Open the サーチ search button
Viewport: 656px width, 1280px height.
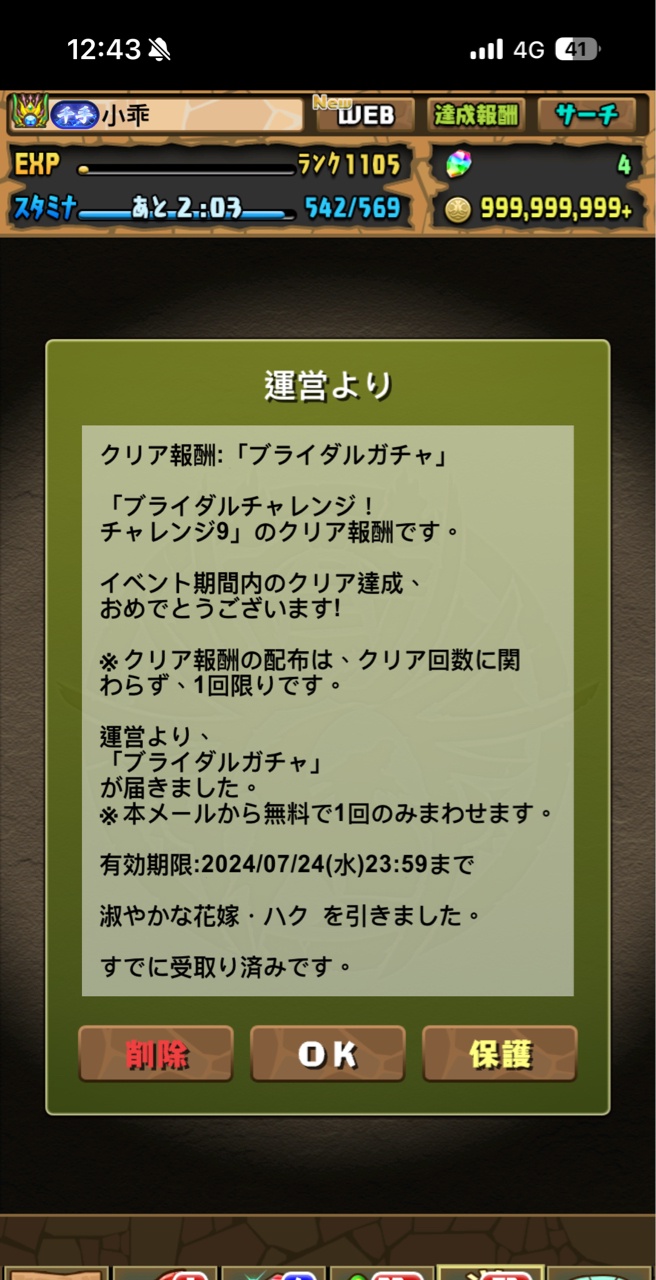(586, 114)
